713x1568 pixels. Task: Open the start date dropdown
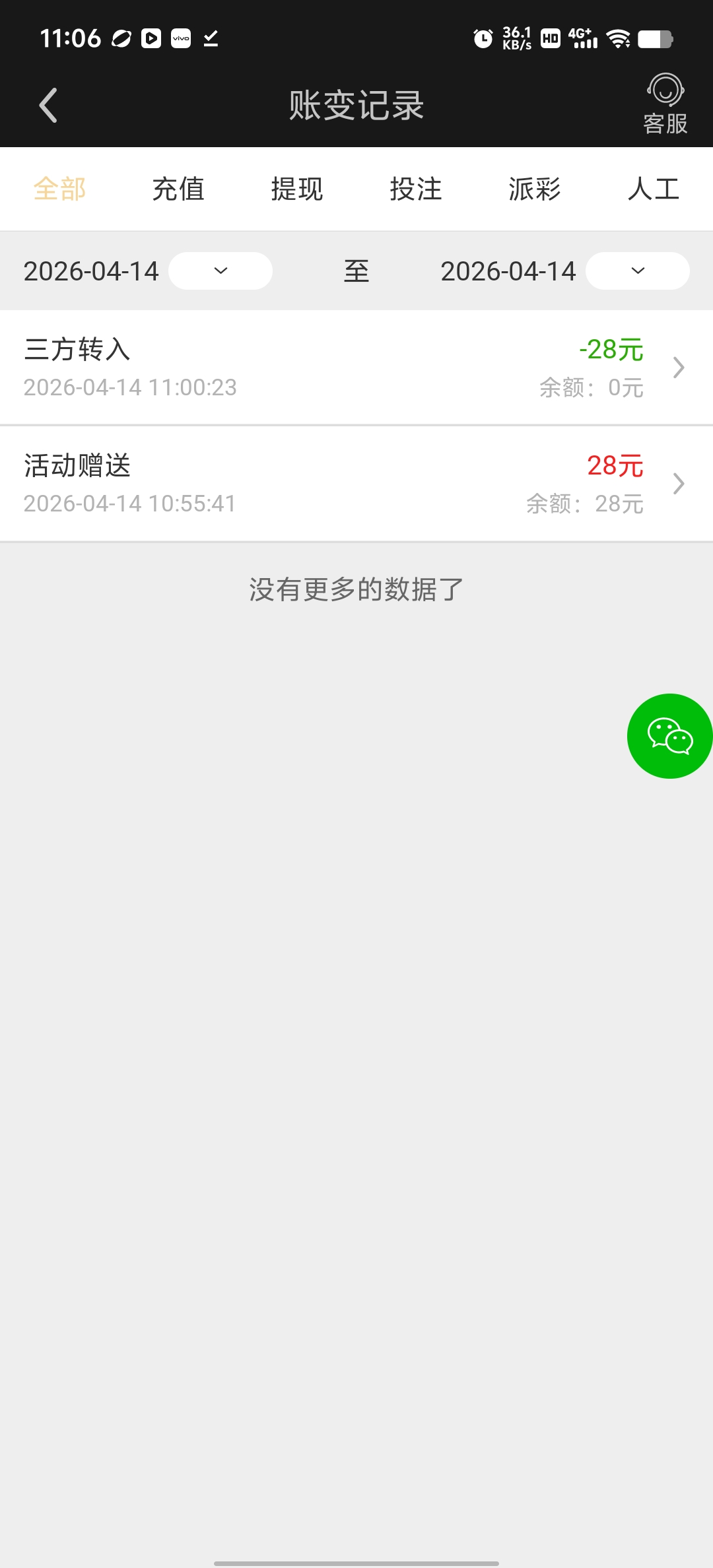[221, 271]
